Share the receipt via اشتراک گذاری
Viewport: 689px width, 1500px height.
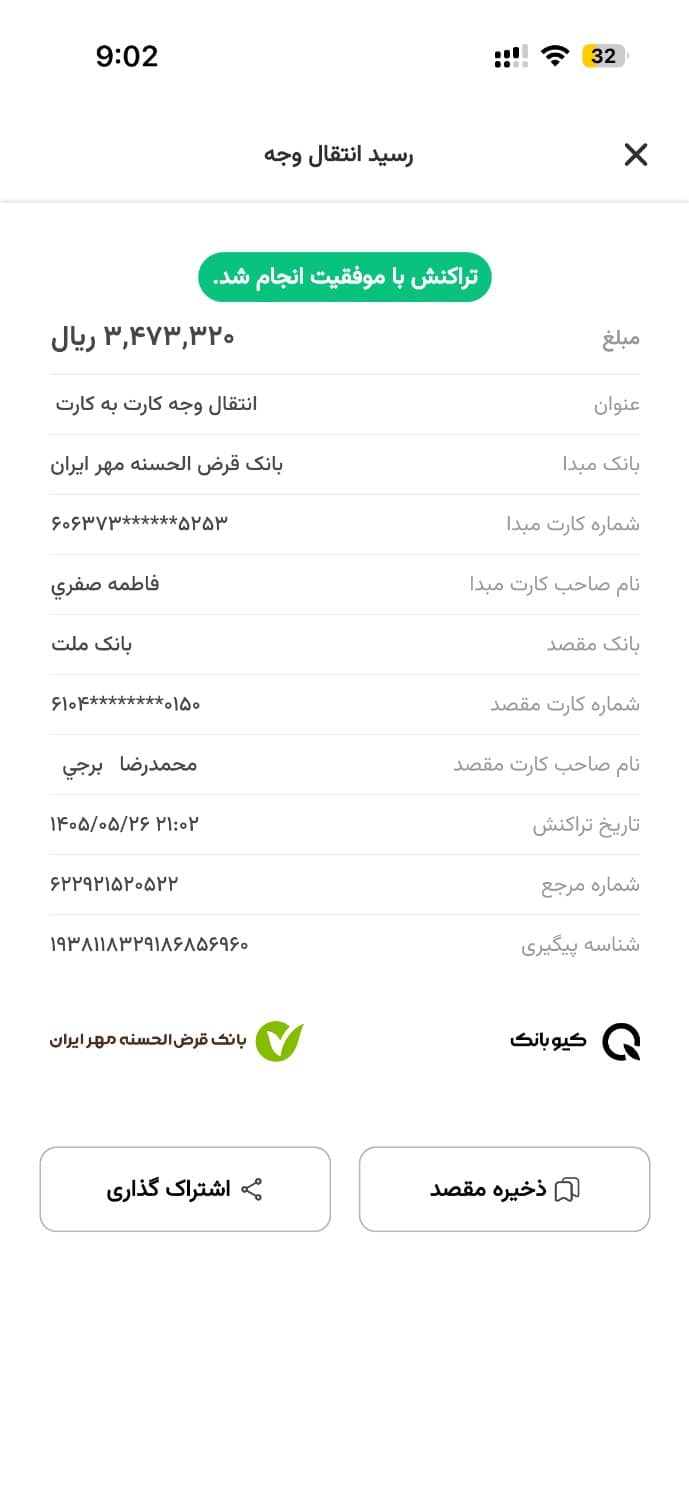click(185, 1189)
